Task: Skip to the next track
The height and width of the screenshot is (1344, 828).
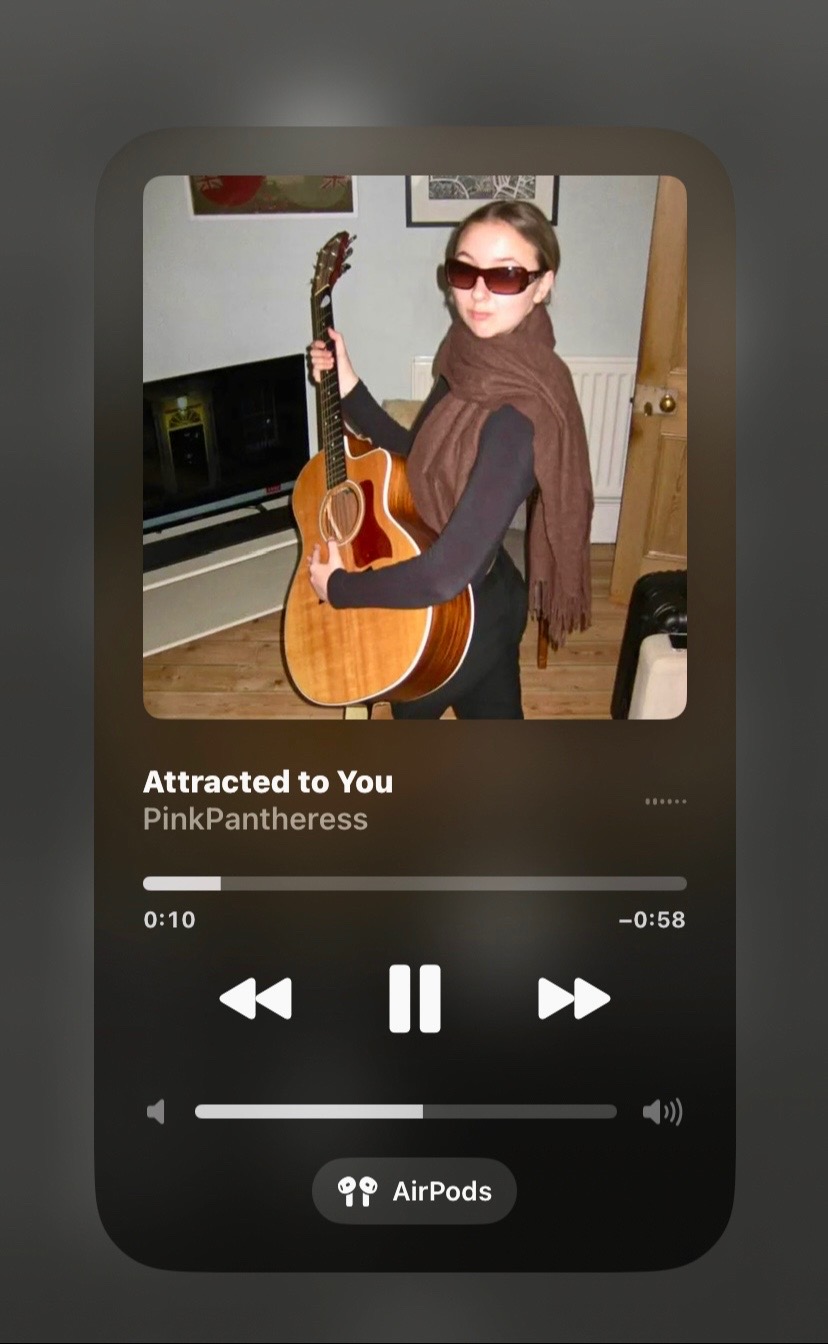Action: point(573,998)
